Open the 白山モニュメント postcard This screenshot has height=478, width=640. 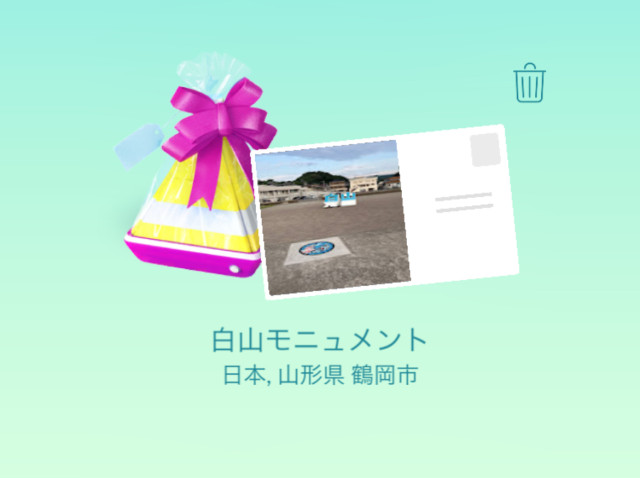(x=388, y=213)
